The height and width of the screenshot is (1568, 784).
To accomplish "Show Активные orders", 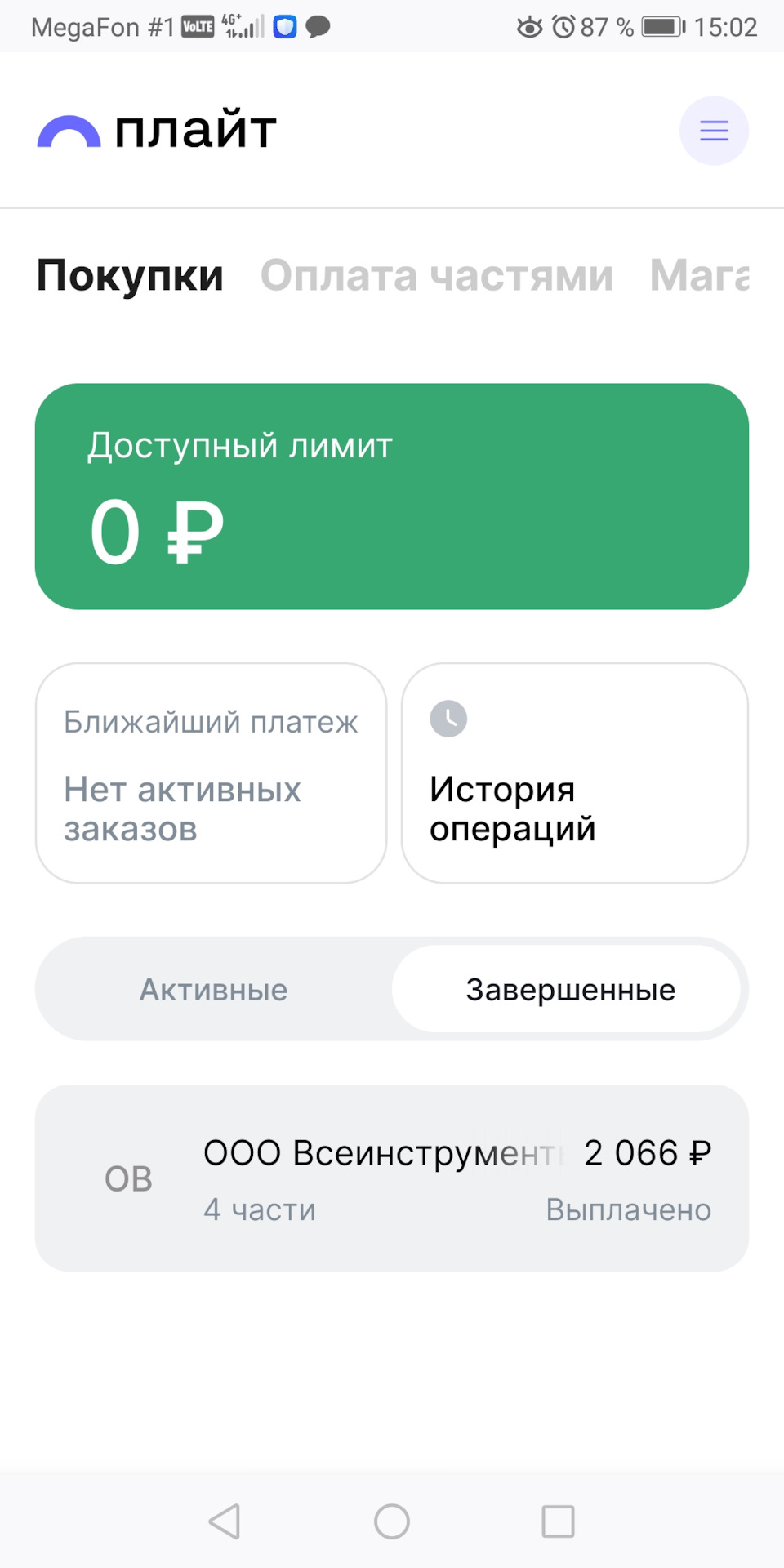I will 214,990.
